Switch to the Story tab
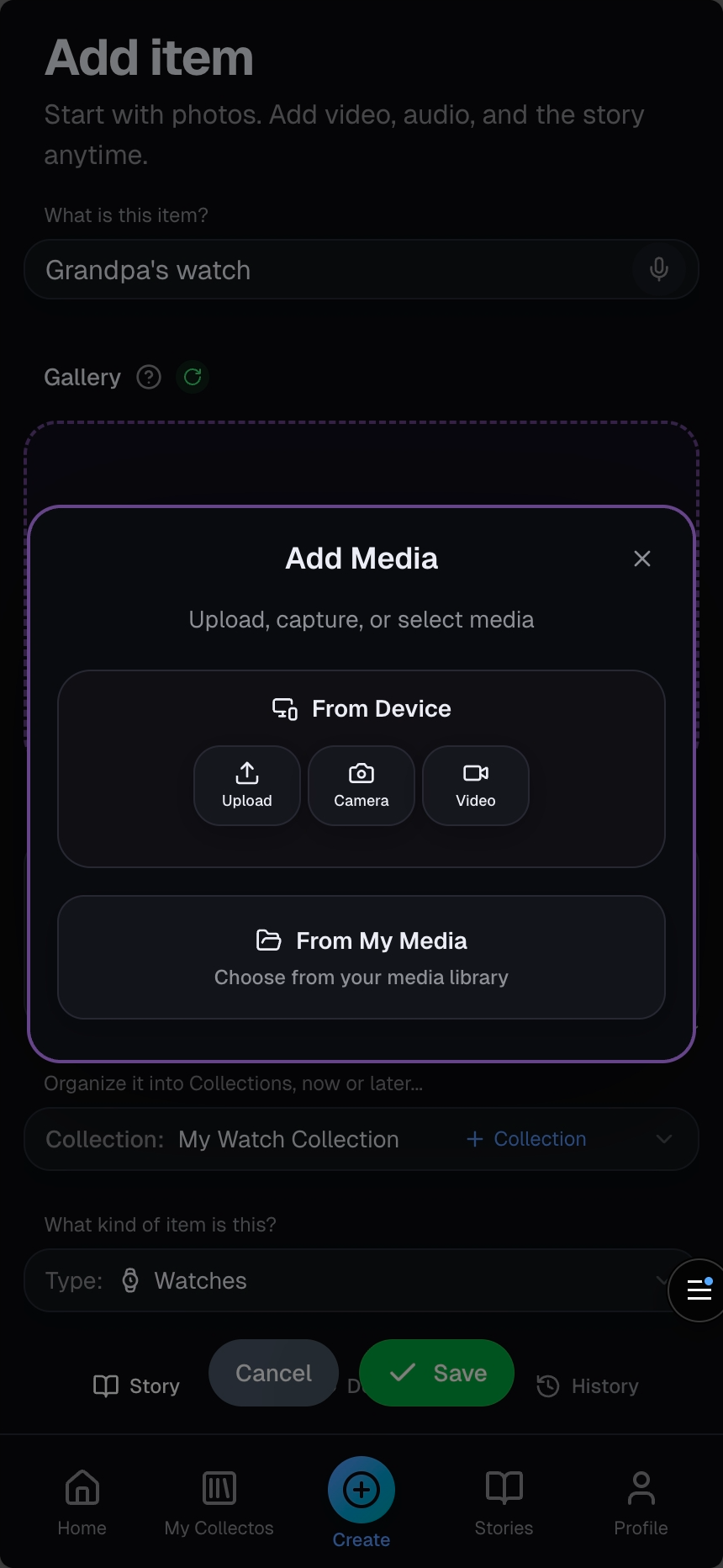 click(x=137, y=1386)
